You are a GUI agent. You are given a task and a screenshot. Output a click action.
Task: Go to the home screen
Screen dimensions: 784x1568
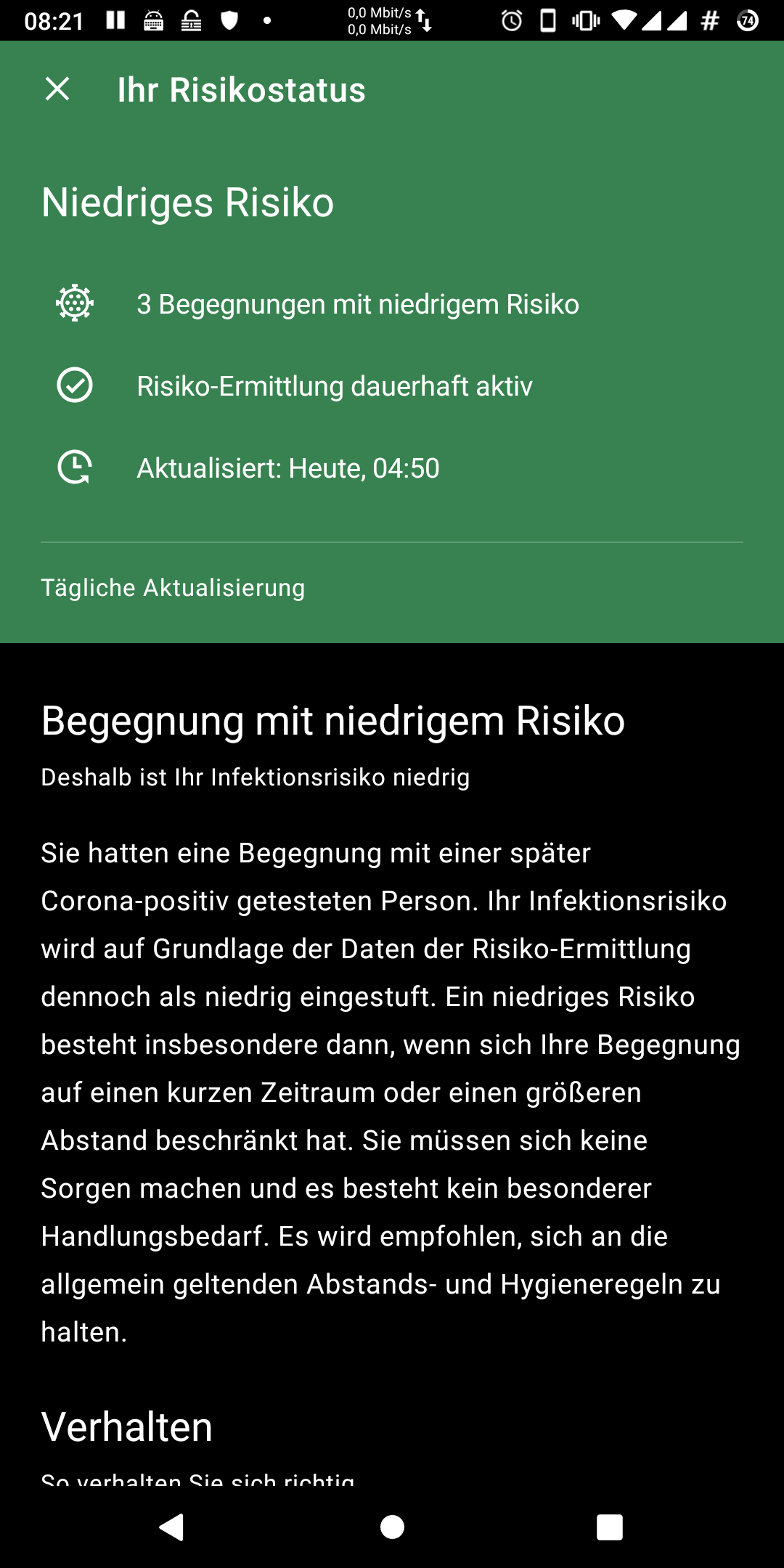point(392,1527)
